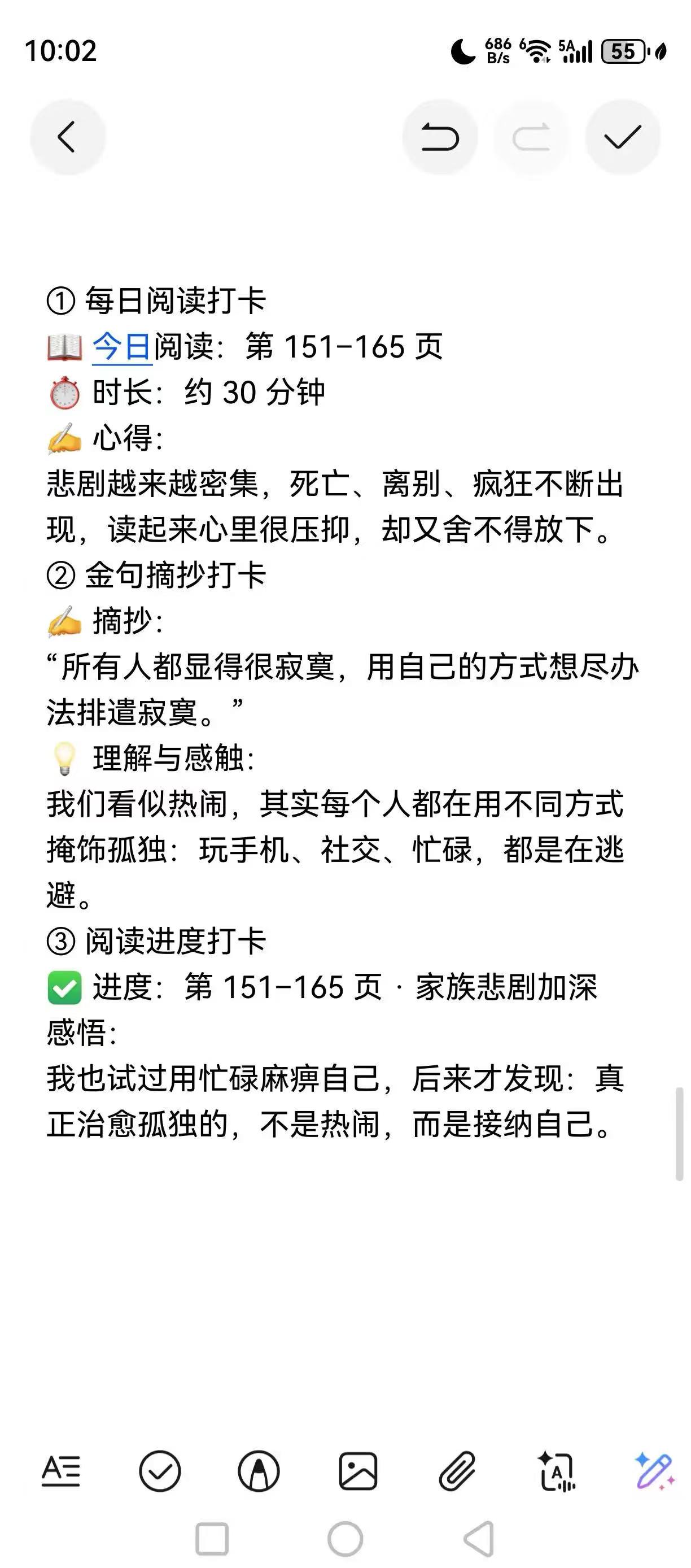This screenshot has width=691, height=1568.
Task: Go to the home screen
Action: [345, 1539]
